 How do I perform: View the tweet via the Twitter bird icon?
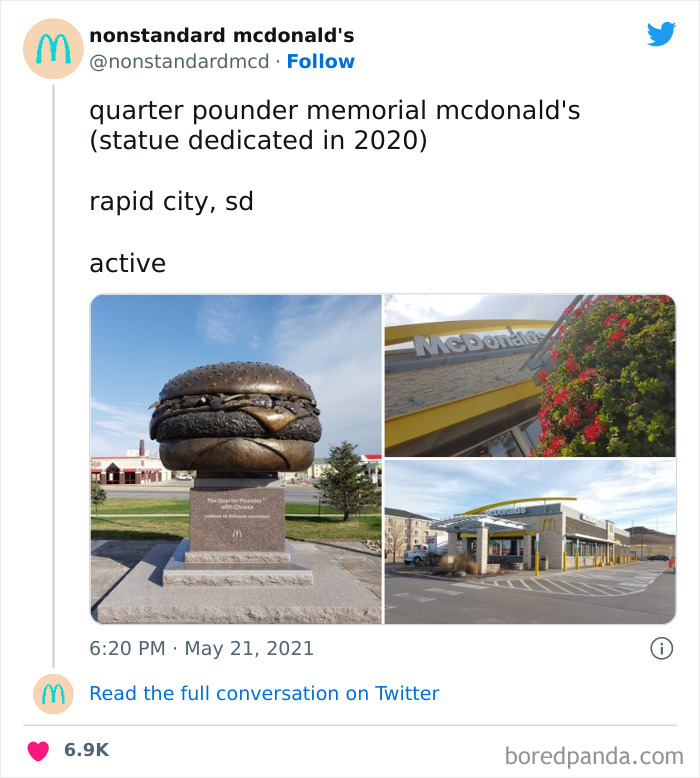[x=661, y=35]
